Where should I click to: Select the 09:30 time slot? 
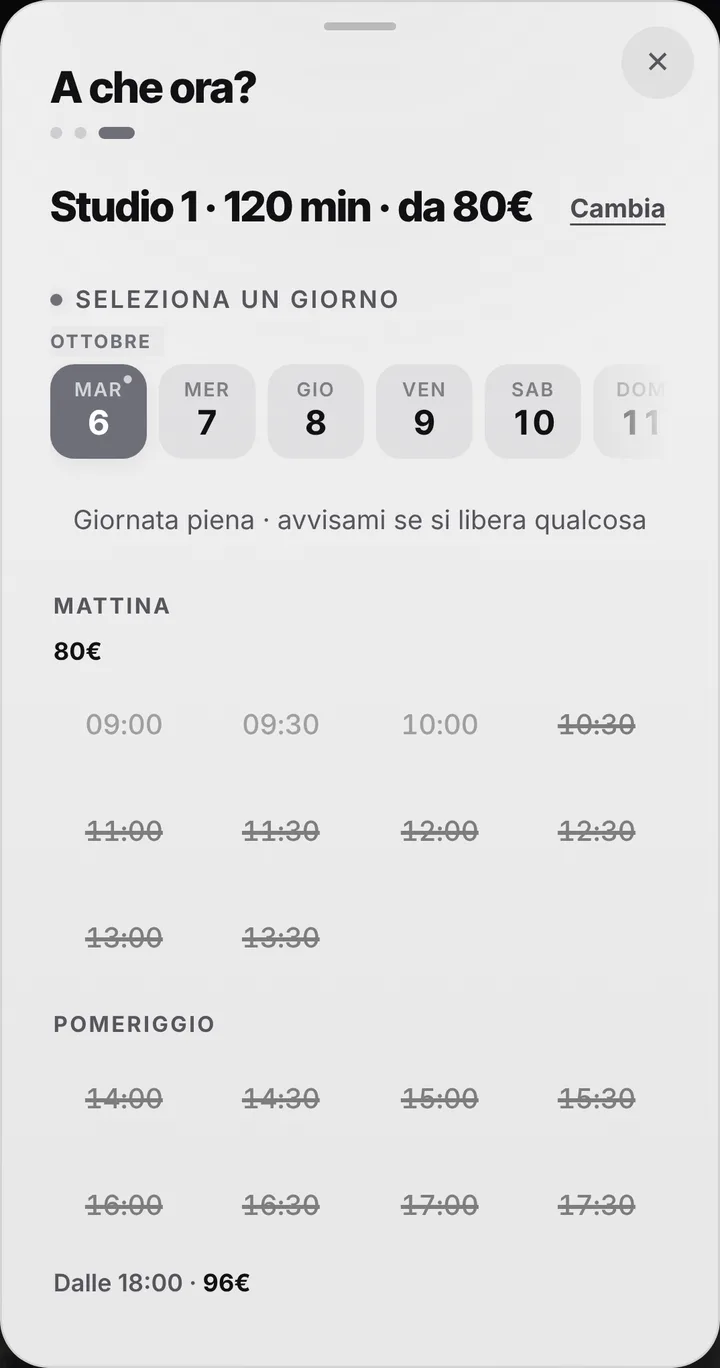click(281, 724)
